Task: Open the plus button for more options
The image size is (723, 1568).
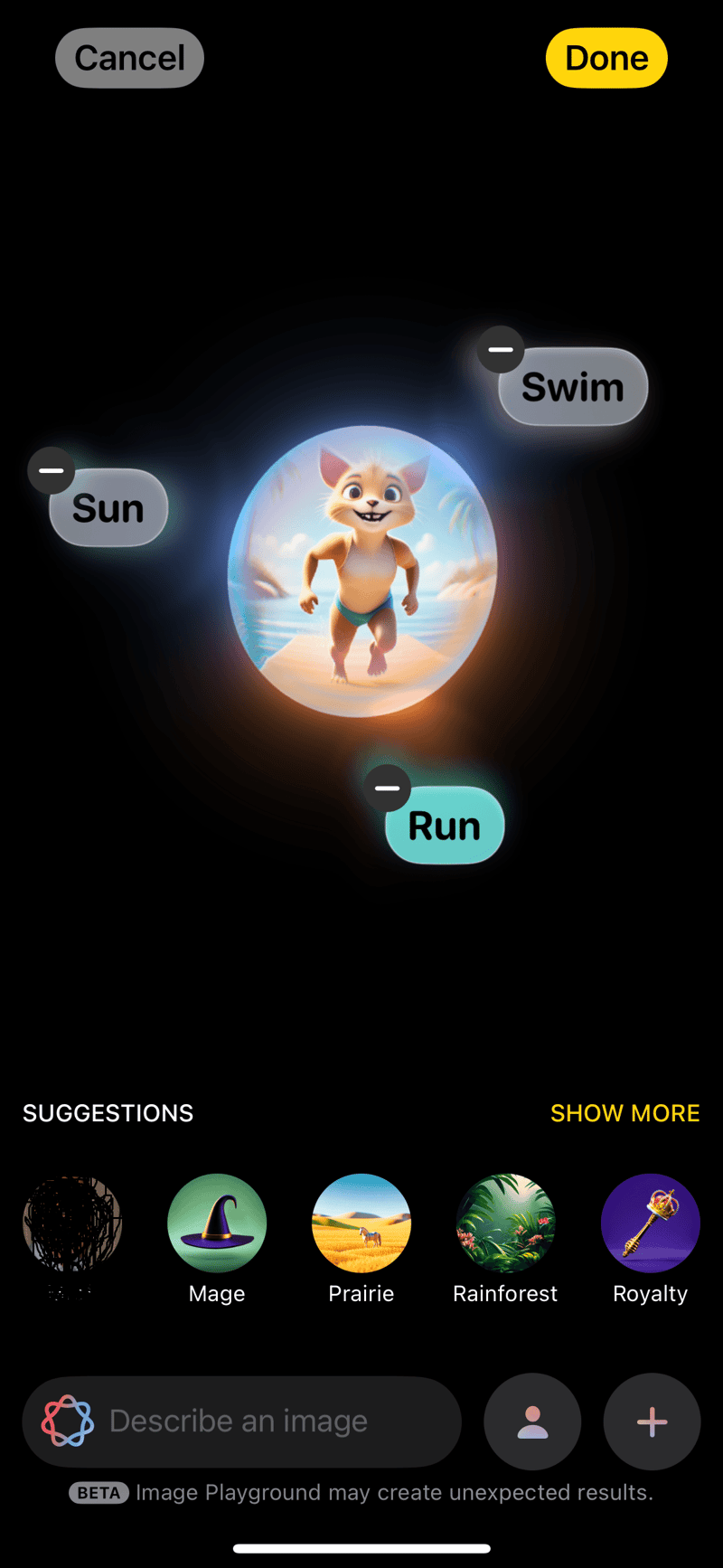Action: tap(652, 1422)
